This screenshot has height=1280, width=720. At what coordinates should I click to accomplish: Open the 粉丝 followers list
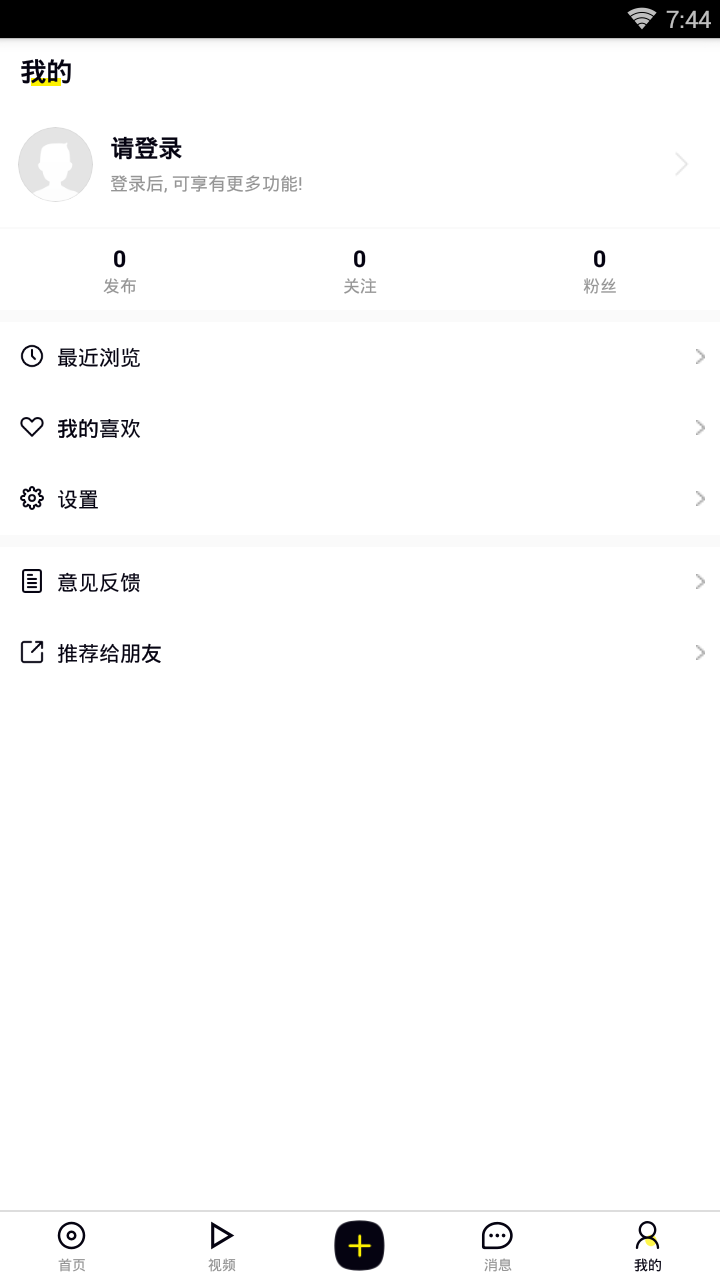pyautogui.click(x=599, y=271)
